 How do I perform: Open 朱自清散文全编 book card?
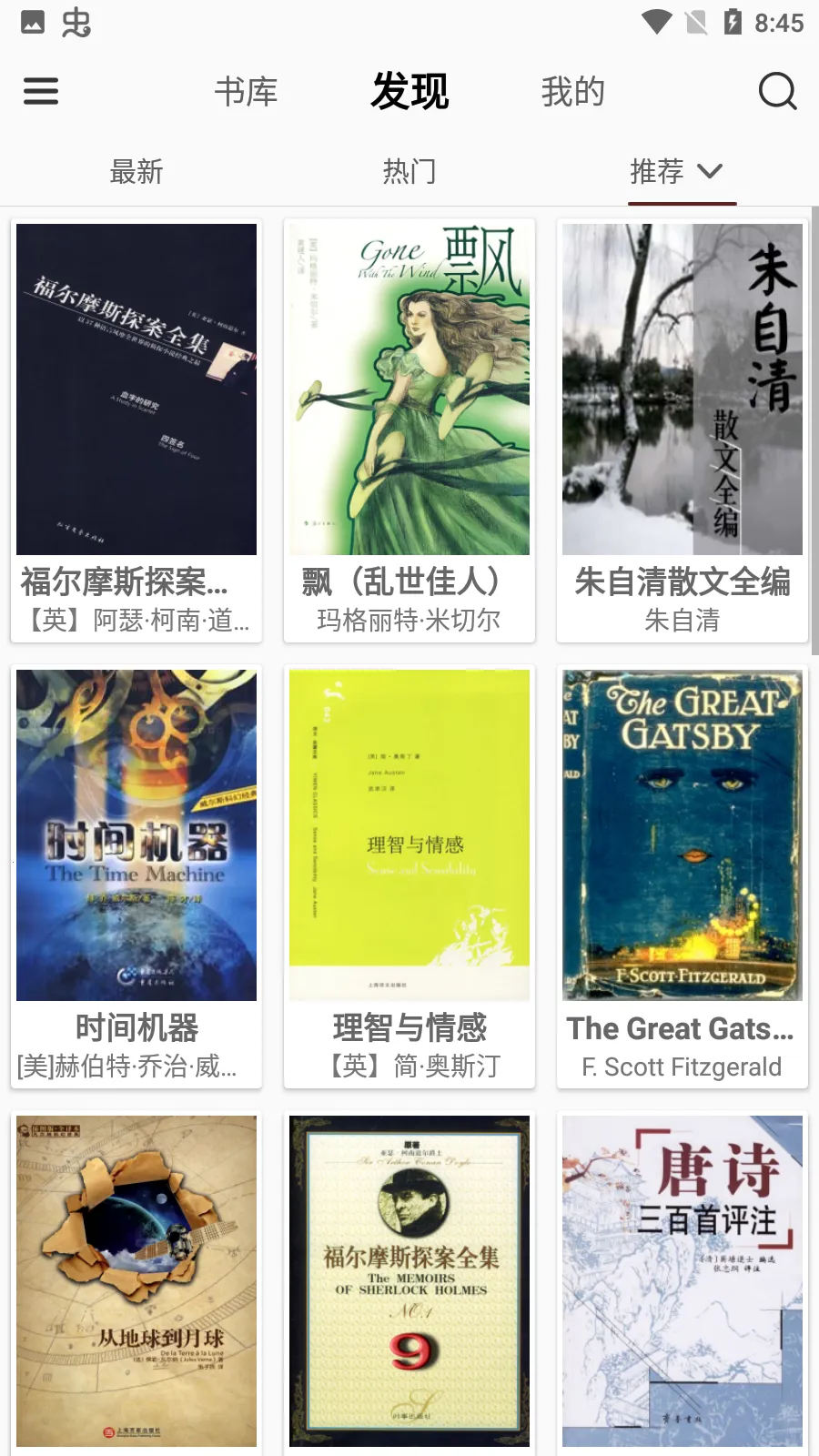(682, 430)
